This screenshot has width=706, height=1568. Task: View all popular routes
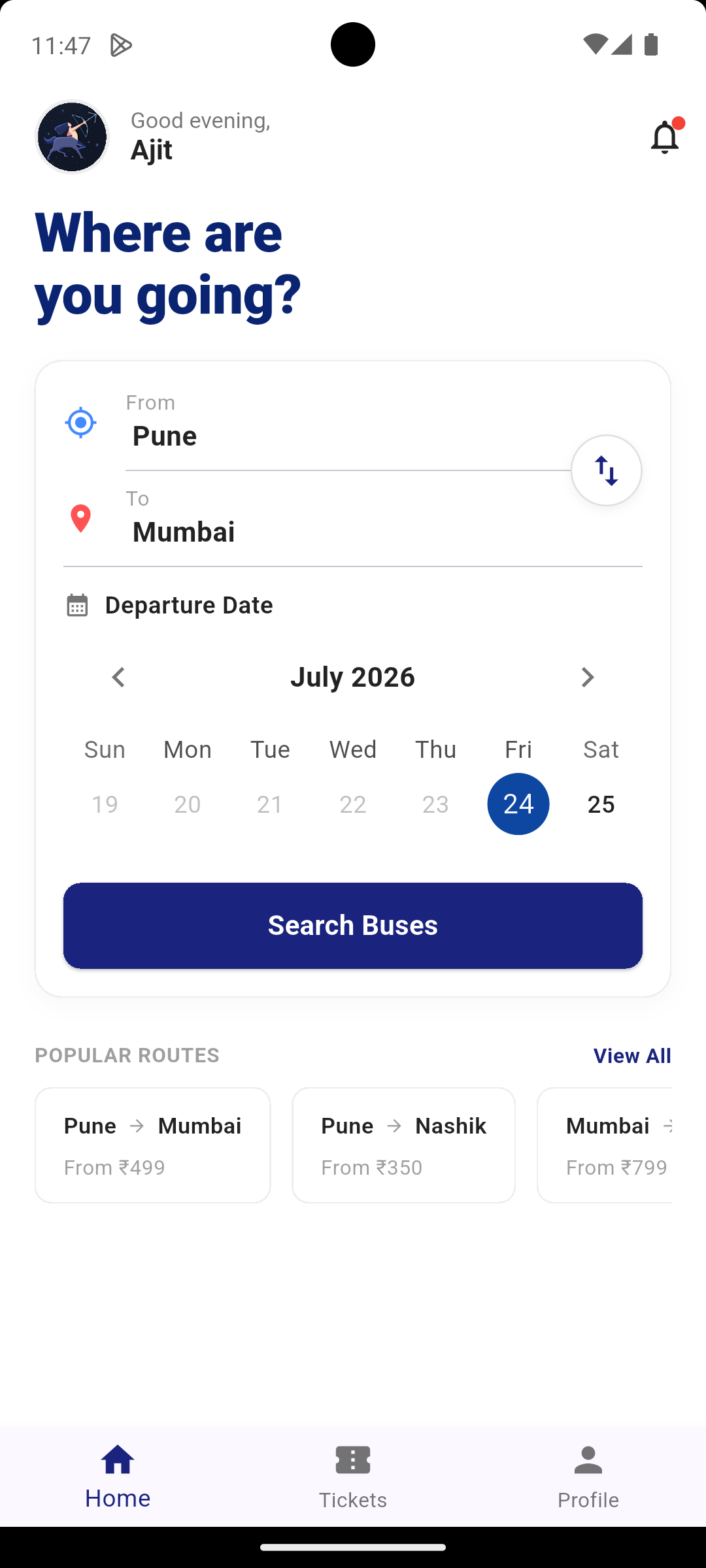632,1055
